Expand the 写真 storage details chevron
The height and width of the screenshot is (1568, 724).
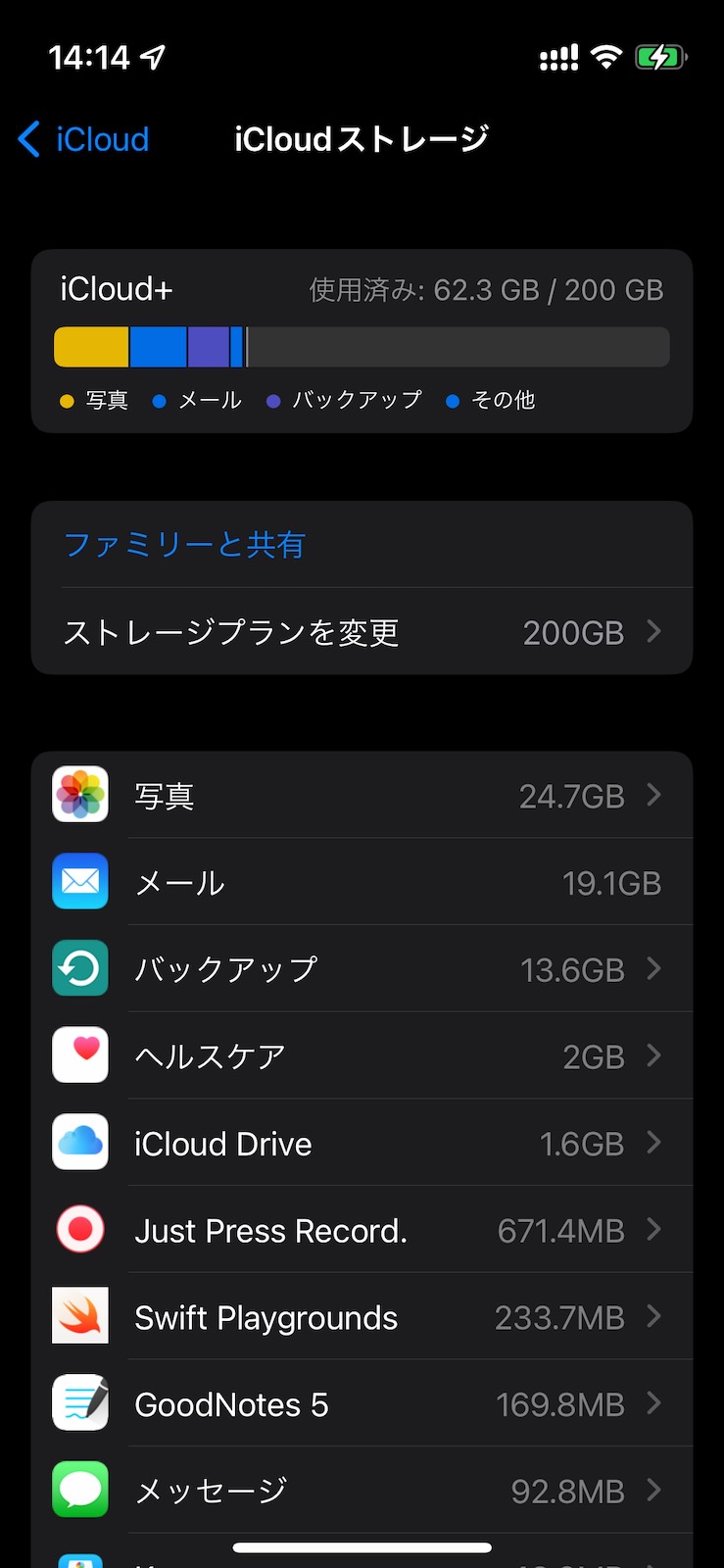coord(654,795)
